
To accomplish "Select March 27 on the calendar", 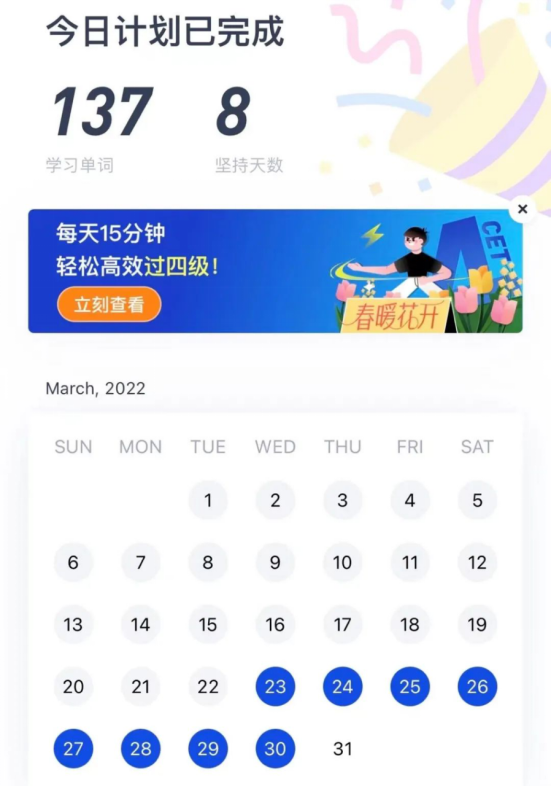I will click(73, 748).
